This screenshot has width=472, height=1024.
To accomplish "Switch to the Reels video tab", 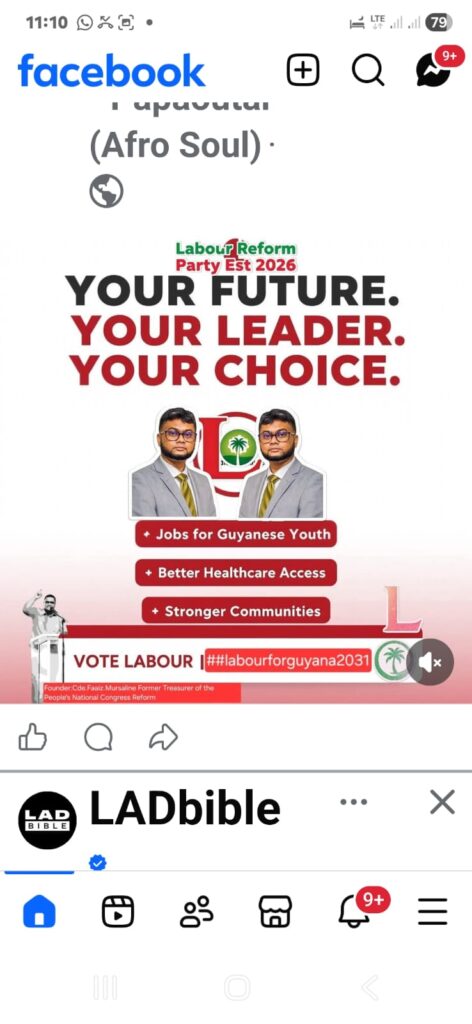I will 118,911.
